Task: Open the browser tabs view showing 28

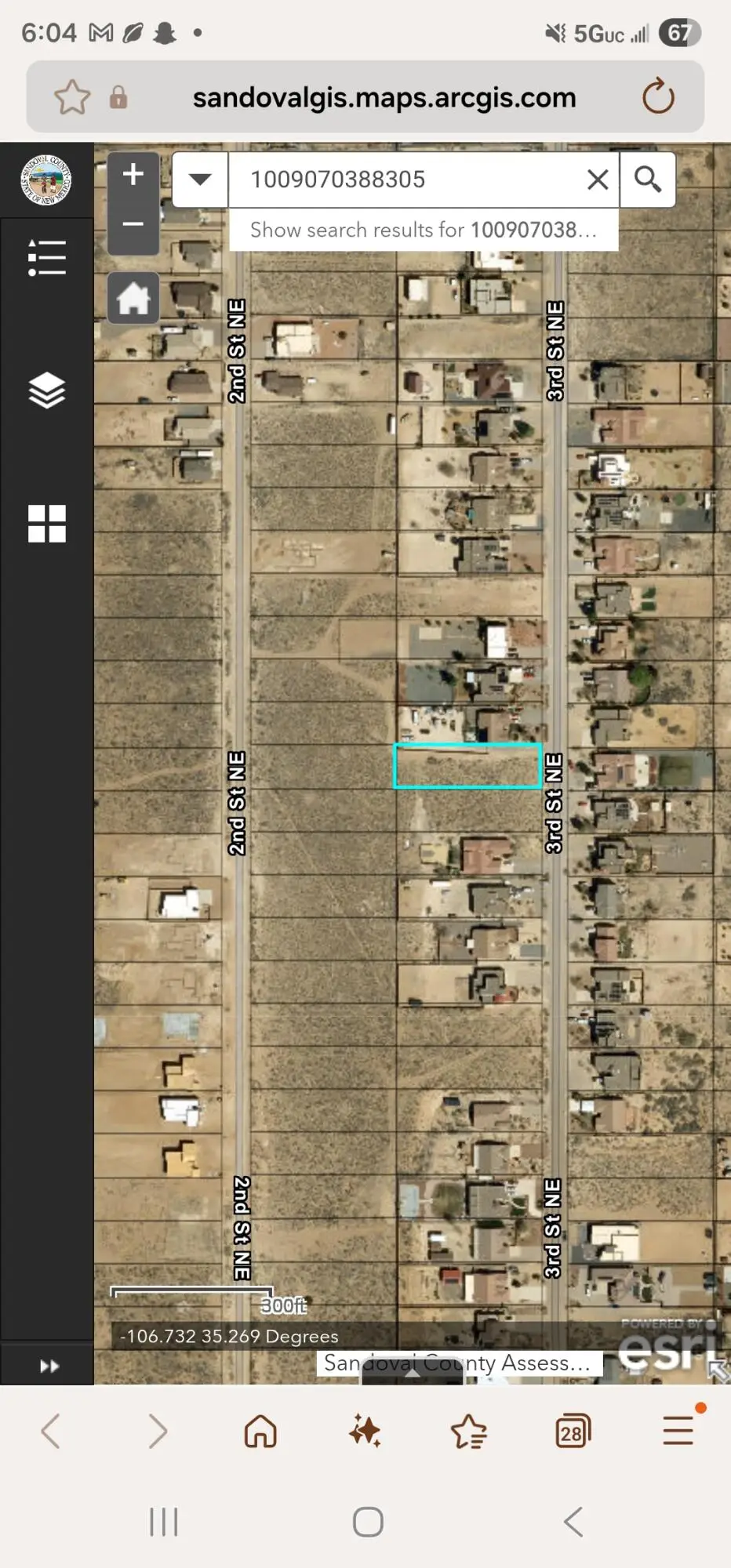Action: [x=573, y=1430]
